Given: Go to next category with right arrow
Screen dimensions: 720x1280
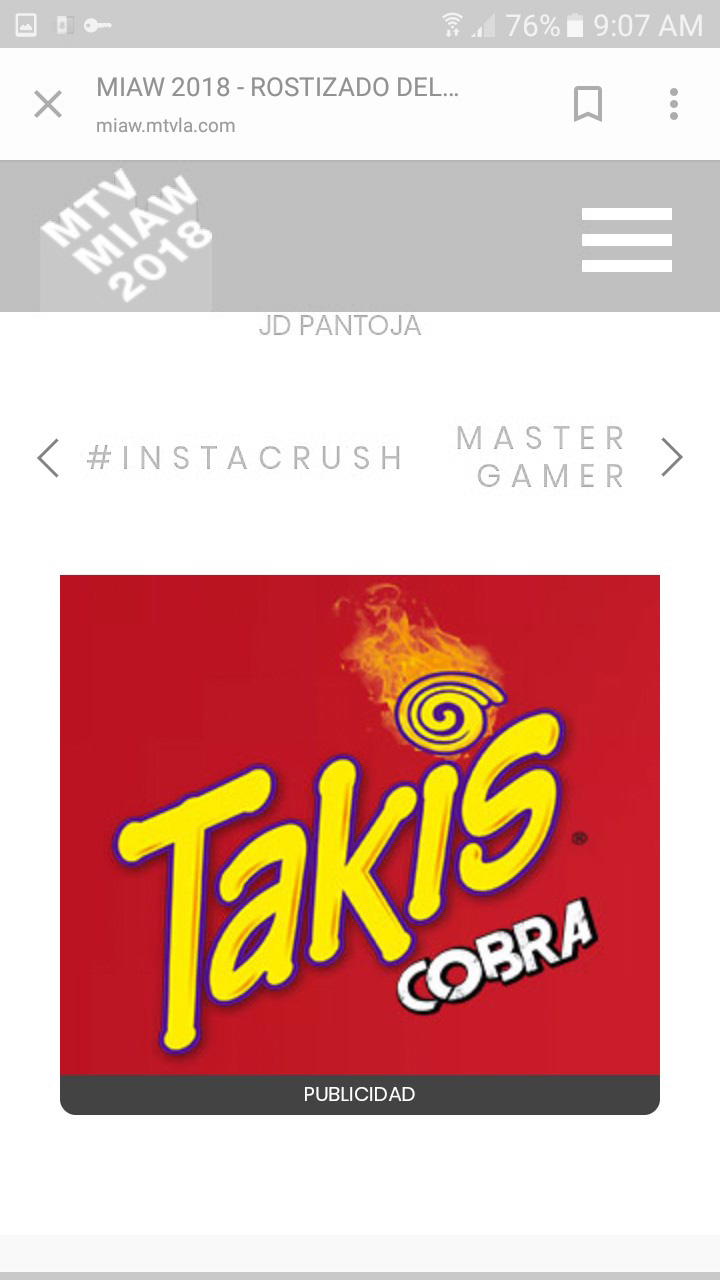Looking at the screenshot, I should point(672,457).
